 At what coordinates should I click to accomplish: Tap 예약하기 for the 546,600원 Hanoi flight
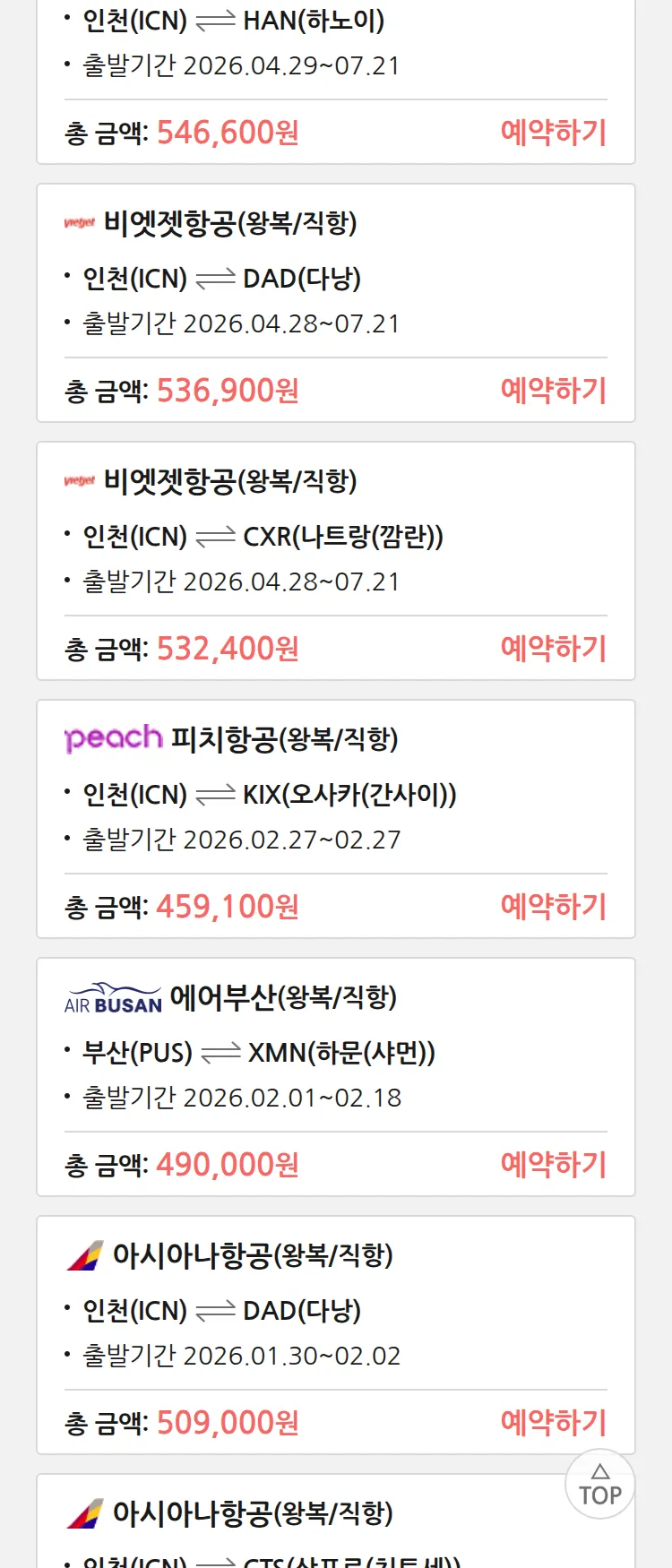coord(553,133)
